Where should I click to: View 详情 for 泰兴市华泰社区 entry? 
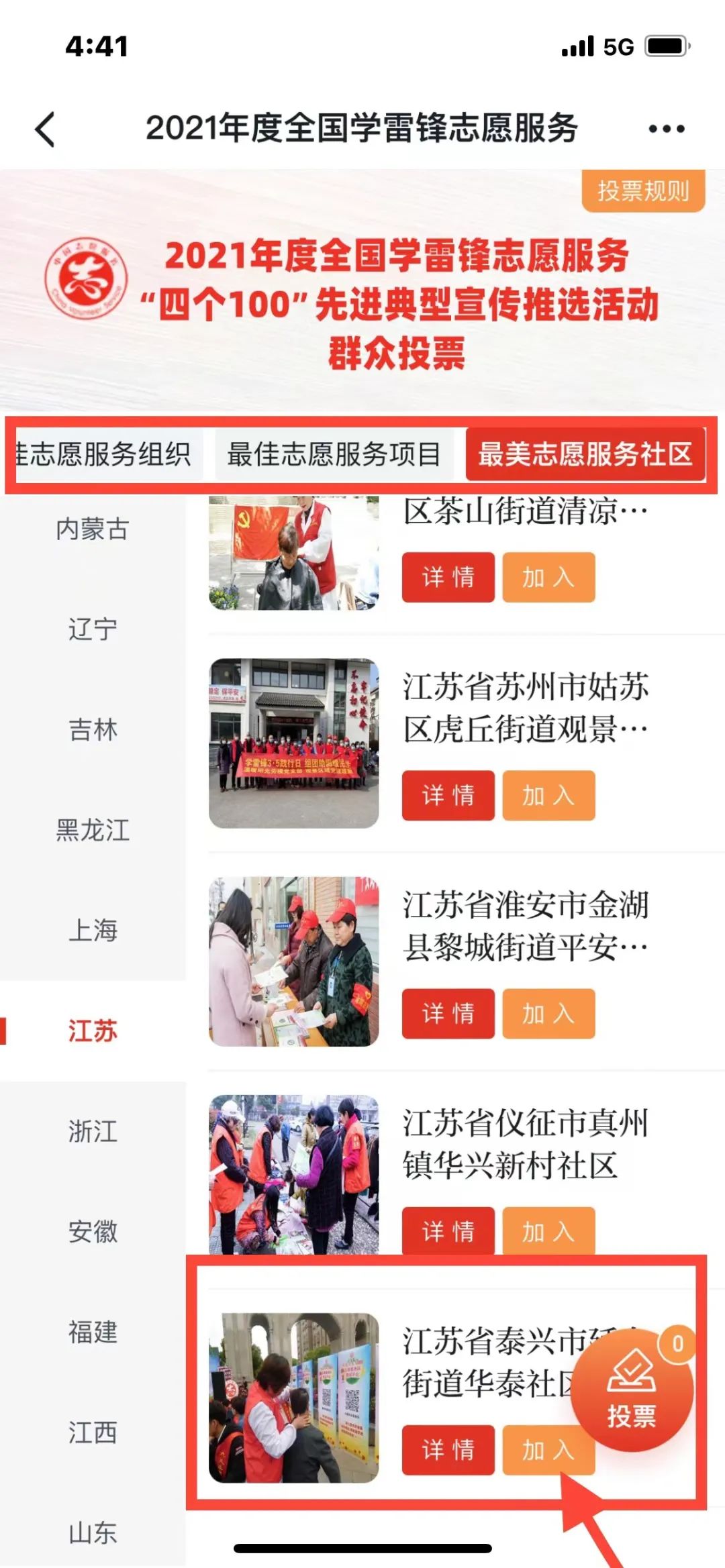448,1449
